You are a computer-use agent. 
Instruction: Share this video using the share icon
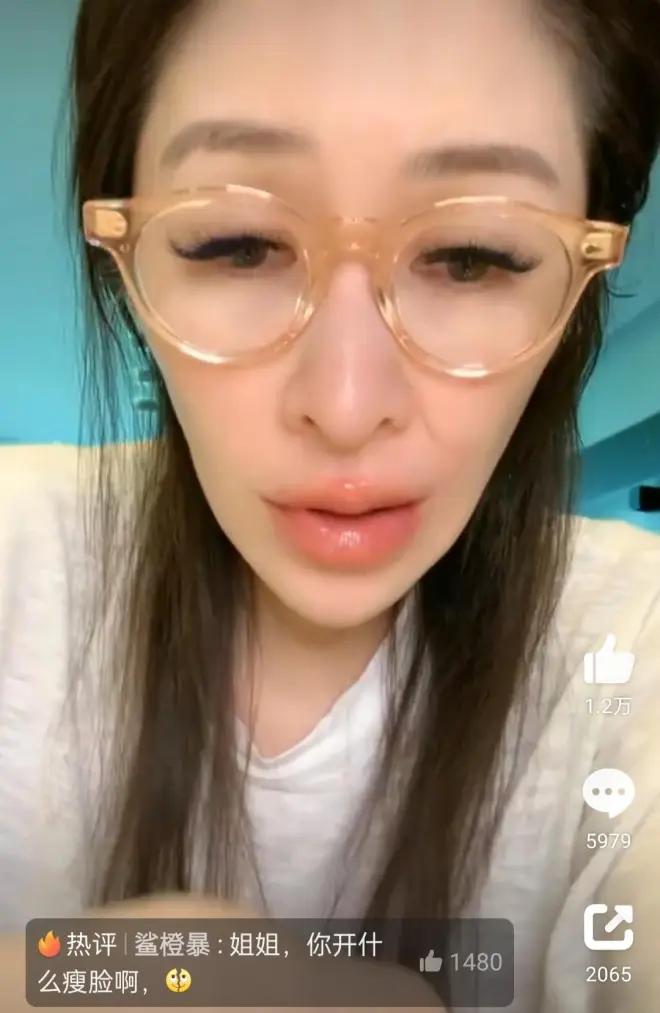click(608, 928)
